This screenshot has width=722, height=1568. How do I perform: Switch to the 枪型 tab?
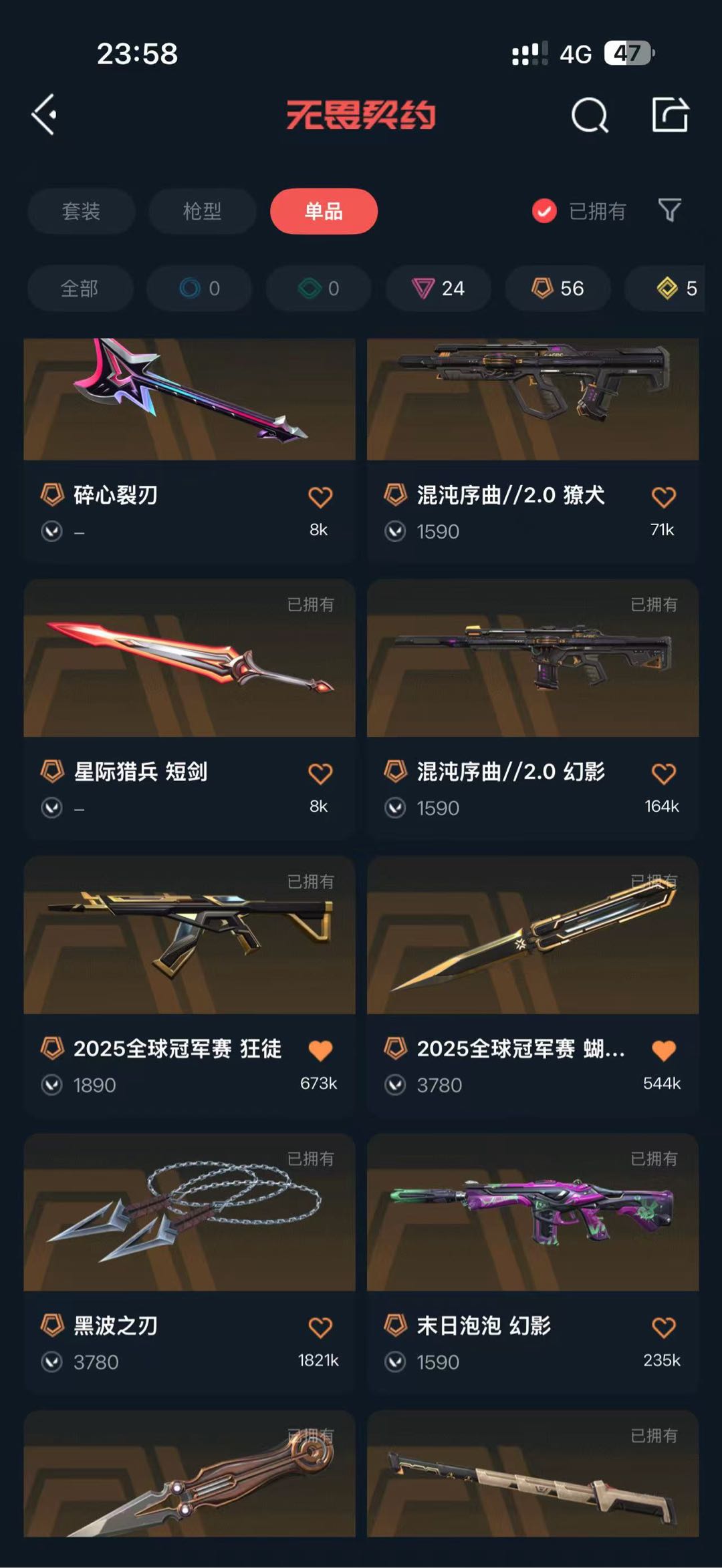coord(202,211)
